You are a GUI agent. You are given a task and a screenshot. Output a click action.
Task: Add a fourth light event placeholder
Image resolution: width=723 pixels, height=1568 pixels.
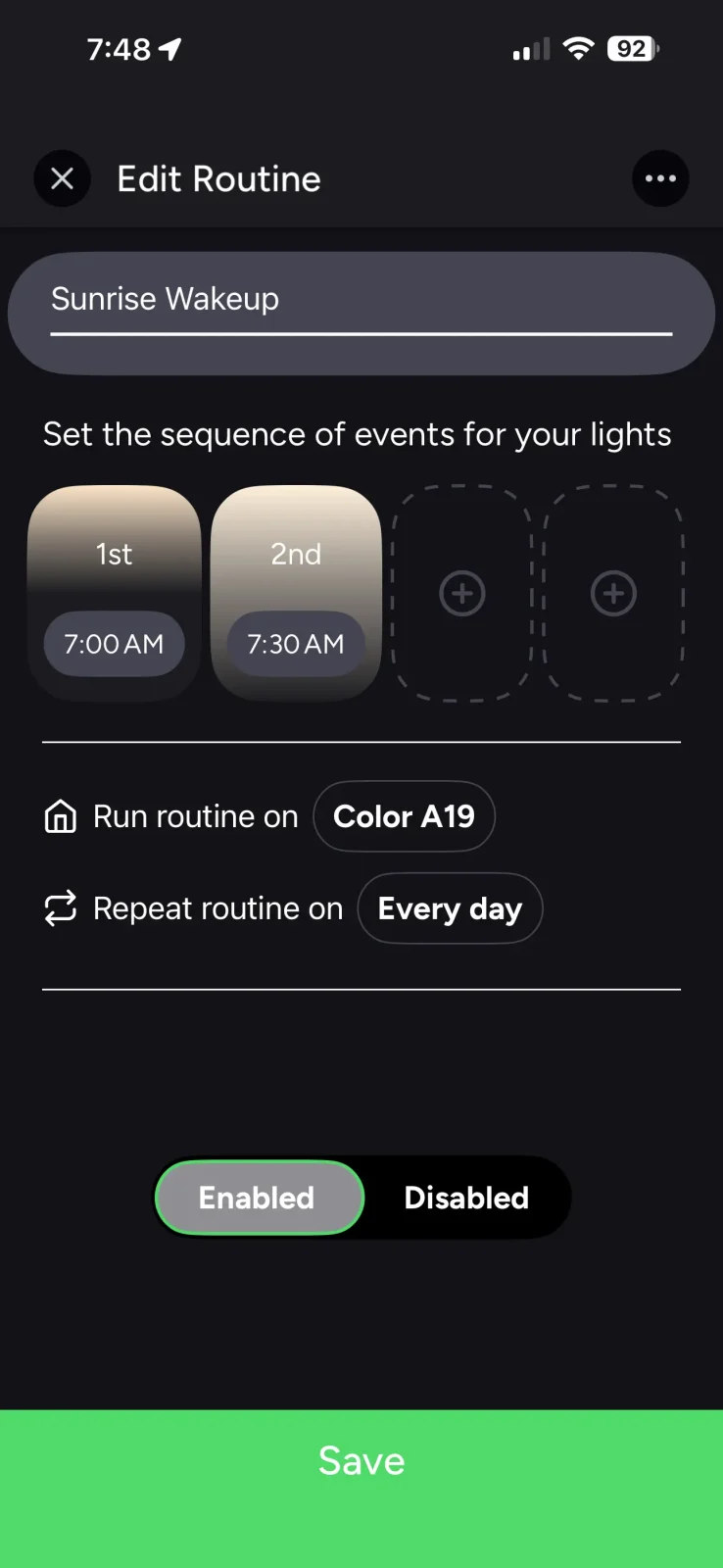[613, 593]
